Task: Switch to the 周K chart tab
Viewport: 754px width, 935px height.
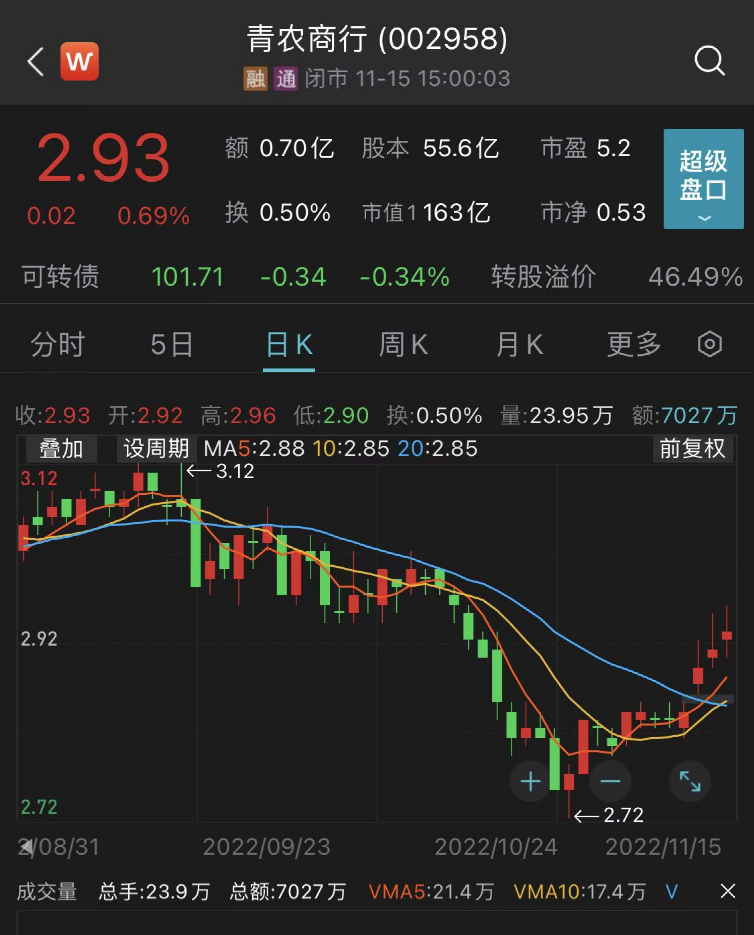Action: click(404, 345)
